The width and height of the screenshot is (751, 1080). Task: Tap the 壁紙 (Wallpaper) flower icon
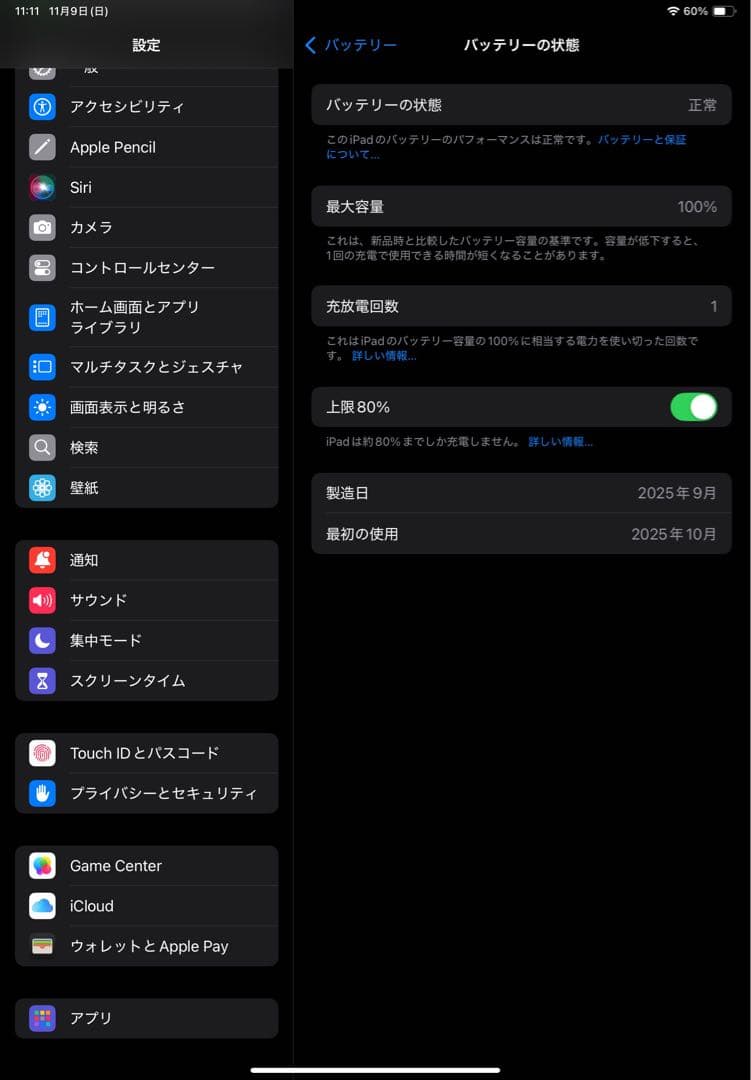(x=41, y=487)
